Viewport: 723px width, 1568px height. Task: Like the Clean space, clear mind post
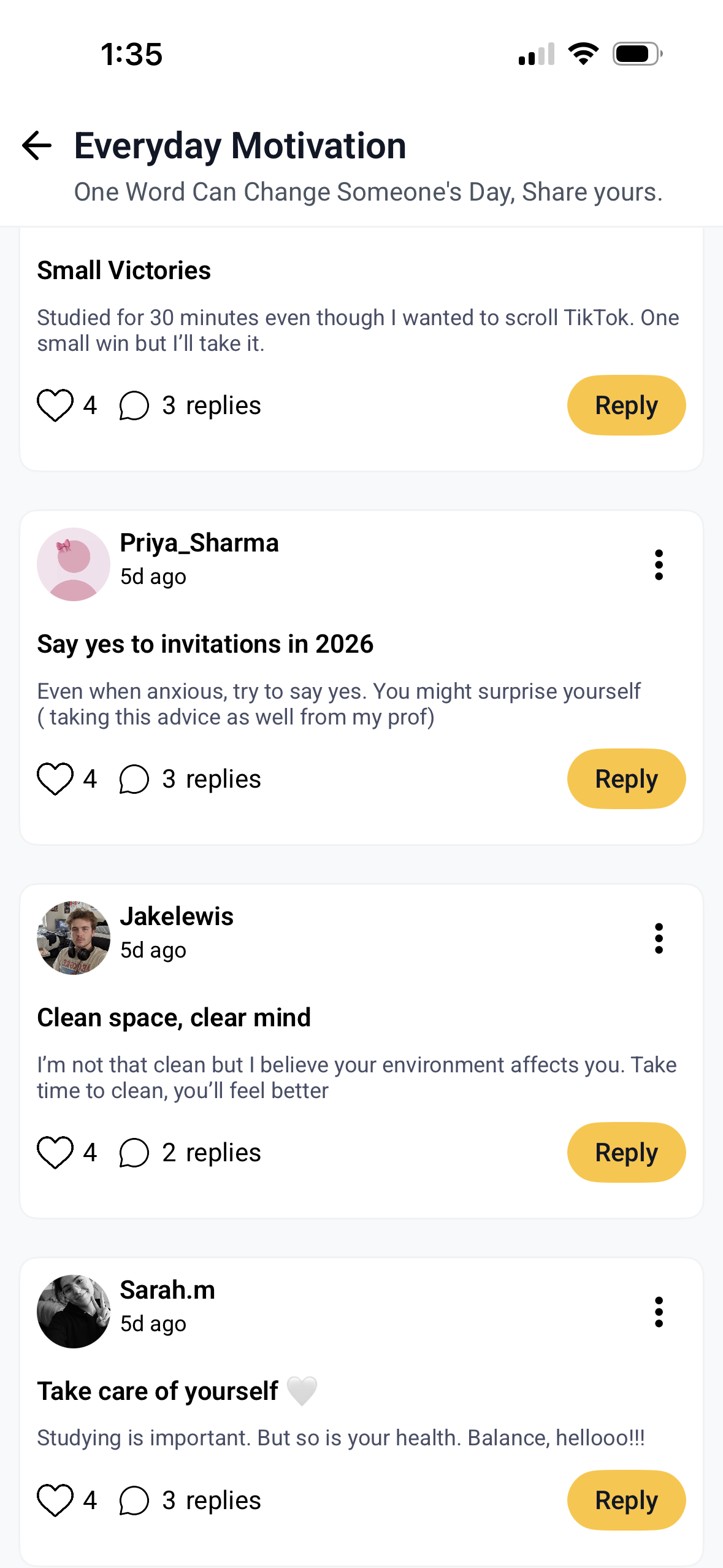pos(55,1153)
